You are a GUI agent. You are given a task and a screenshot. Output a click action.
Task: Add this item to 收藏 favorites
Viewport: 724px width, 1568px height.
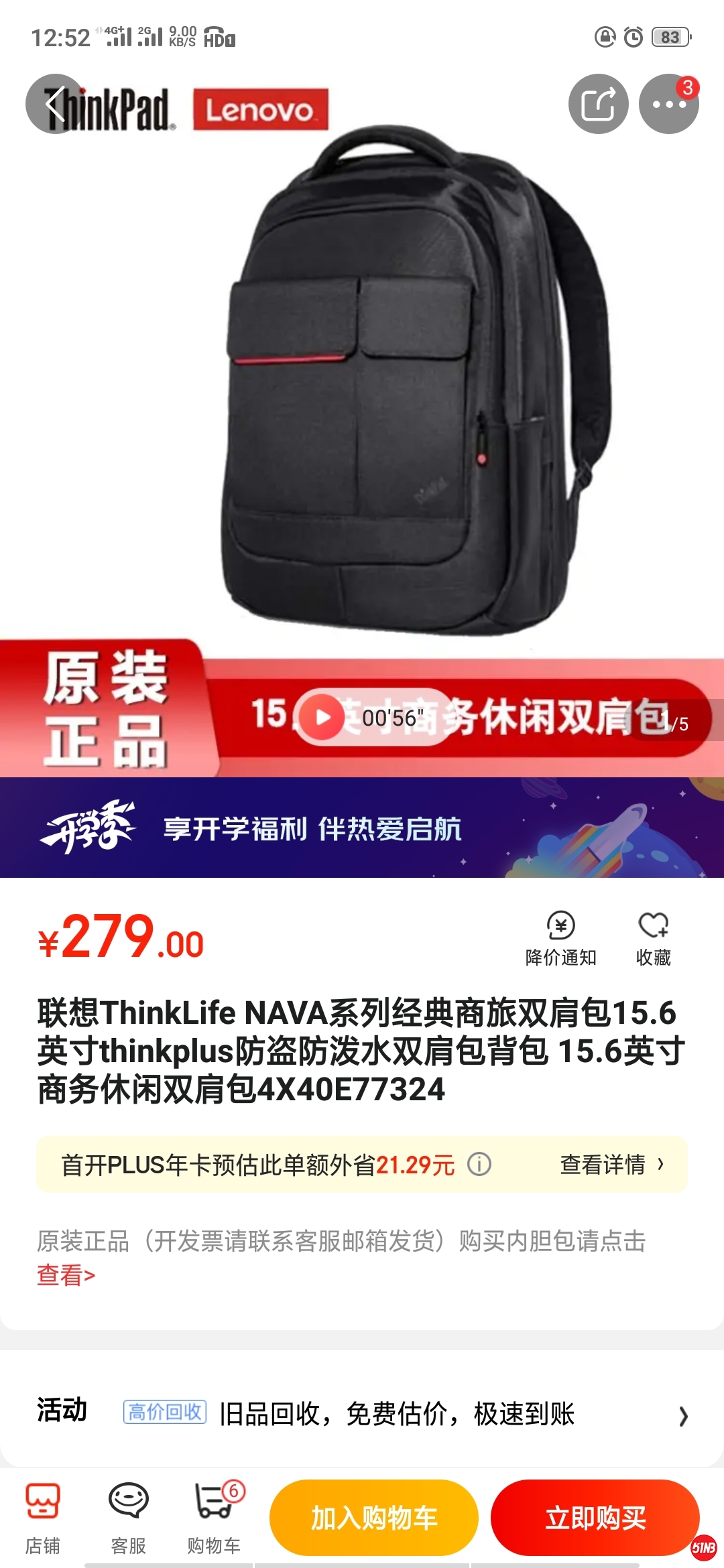[653, 938]
